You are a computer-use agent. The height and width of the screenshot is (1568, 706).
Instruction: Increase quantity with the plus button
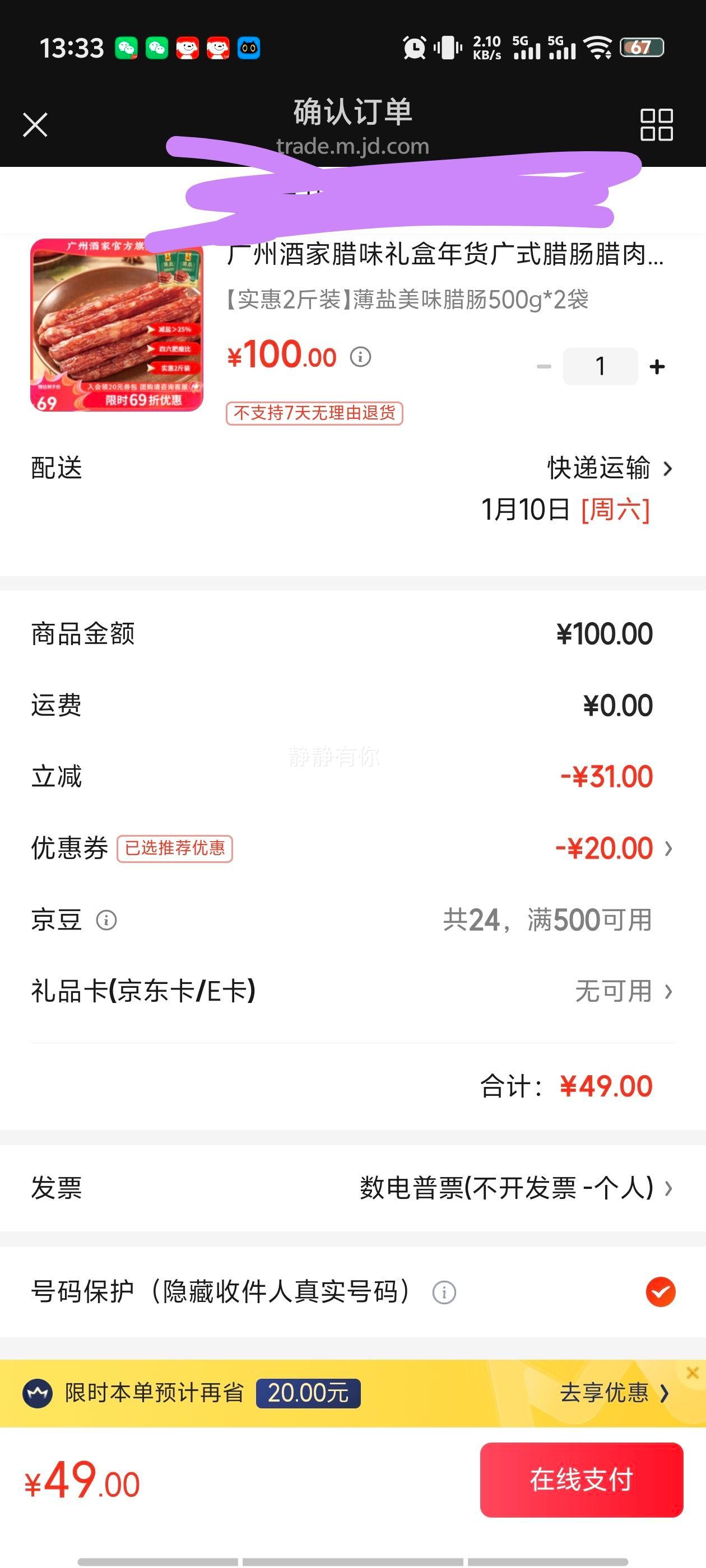(x=656, y=366)
